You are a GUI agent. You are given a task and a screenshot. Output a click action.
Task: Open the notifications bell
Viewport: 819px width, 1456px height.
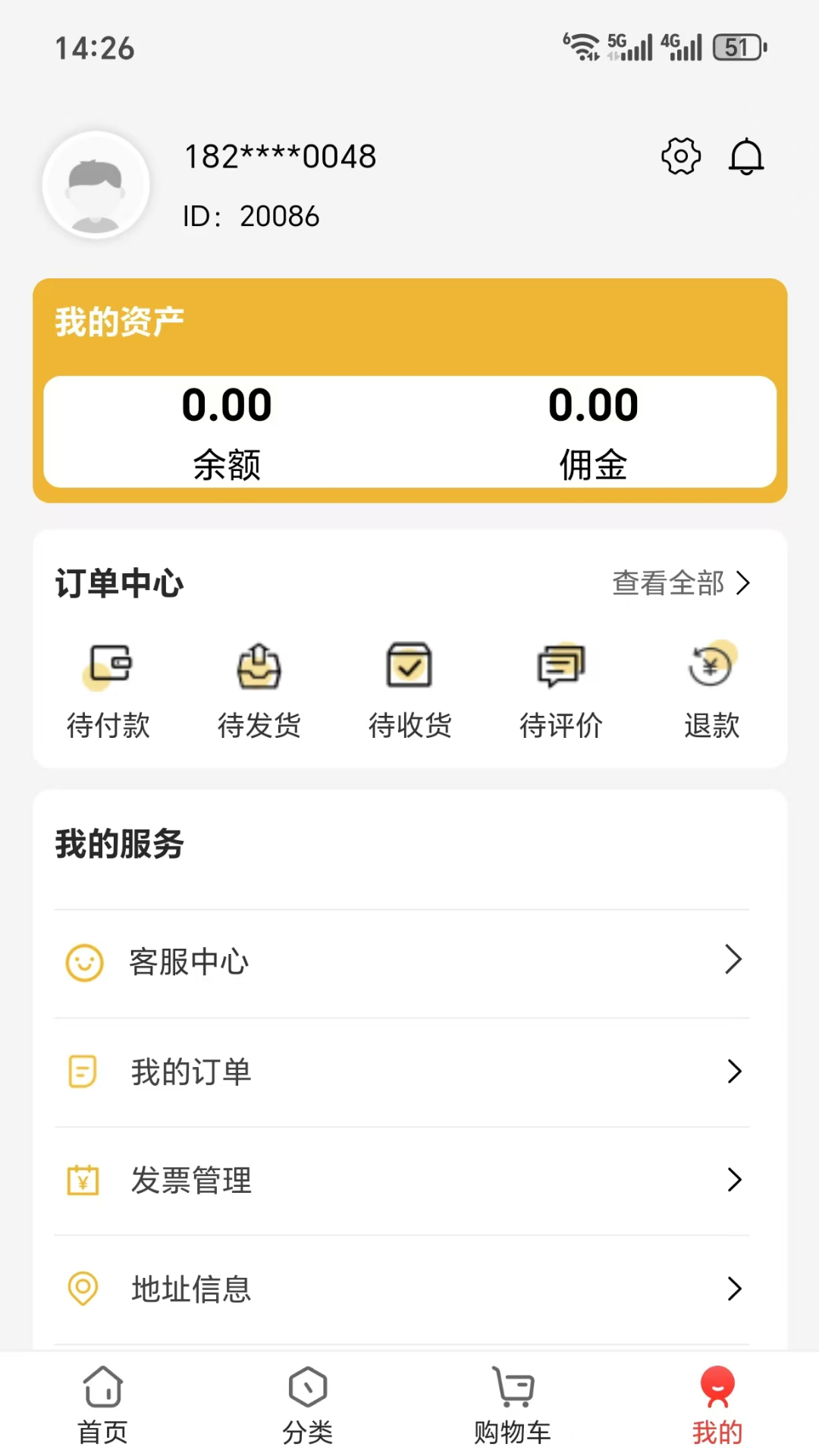coord(746,157)
